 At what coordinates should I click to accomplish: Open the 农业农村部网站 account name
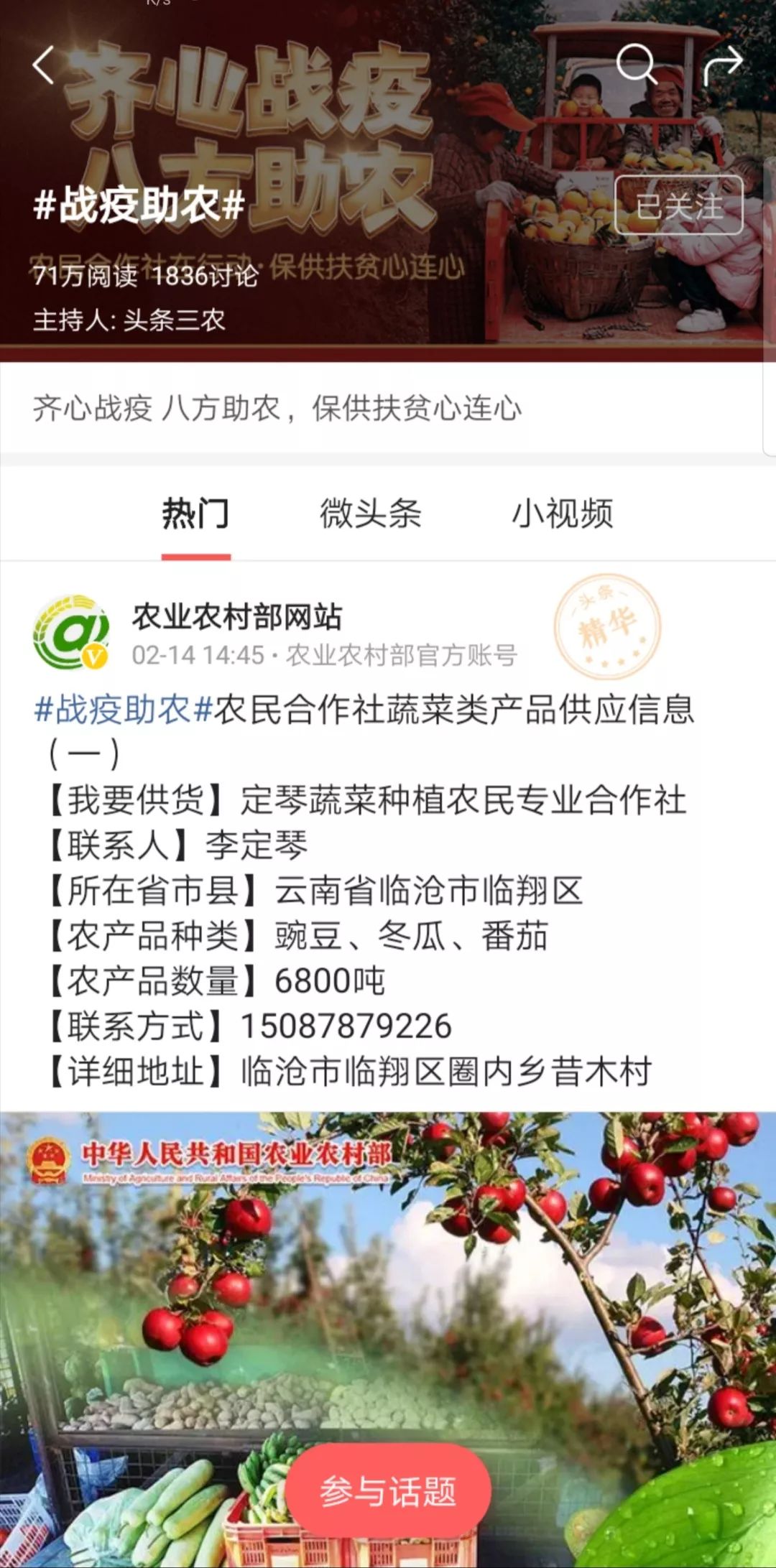point(237,616)
